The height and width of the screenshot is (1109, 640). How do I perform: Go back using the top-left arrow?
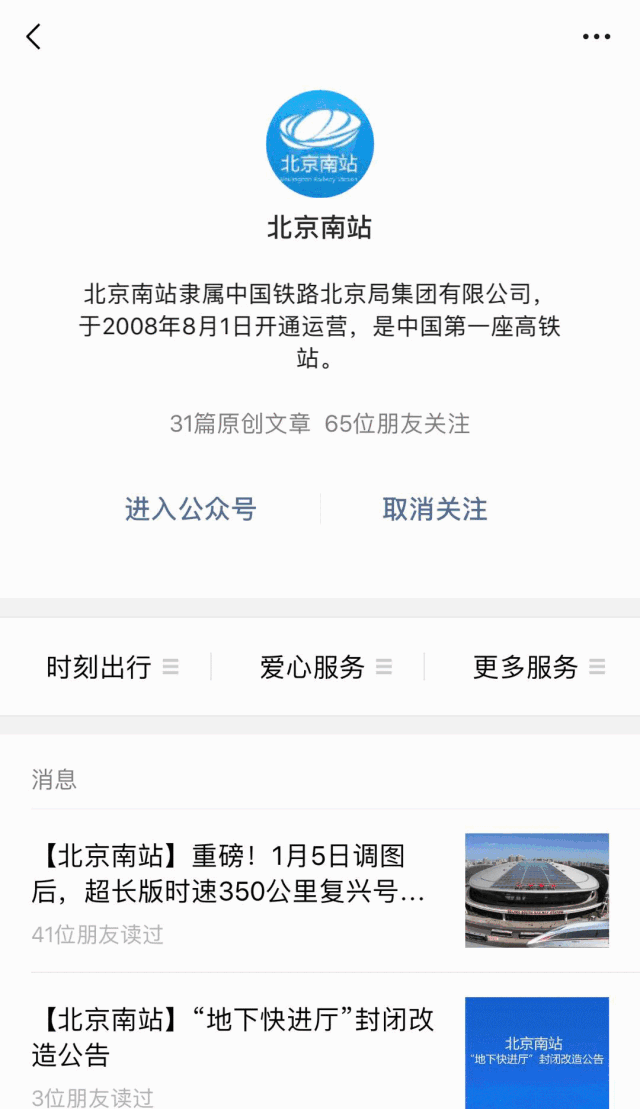[34, 37]
